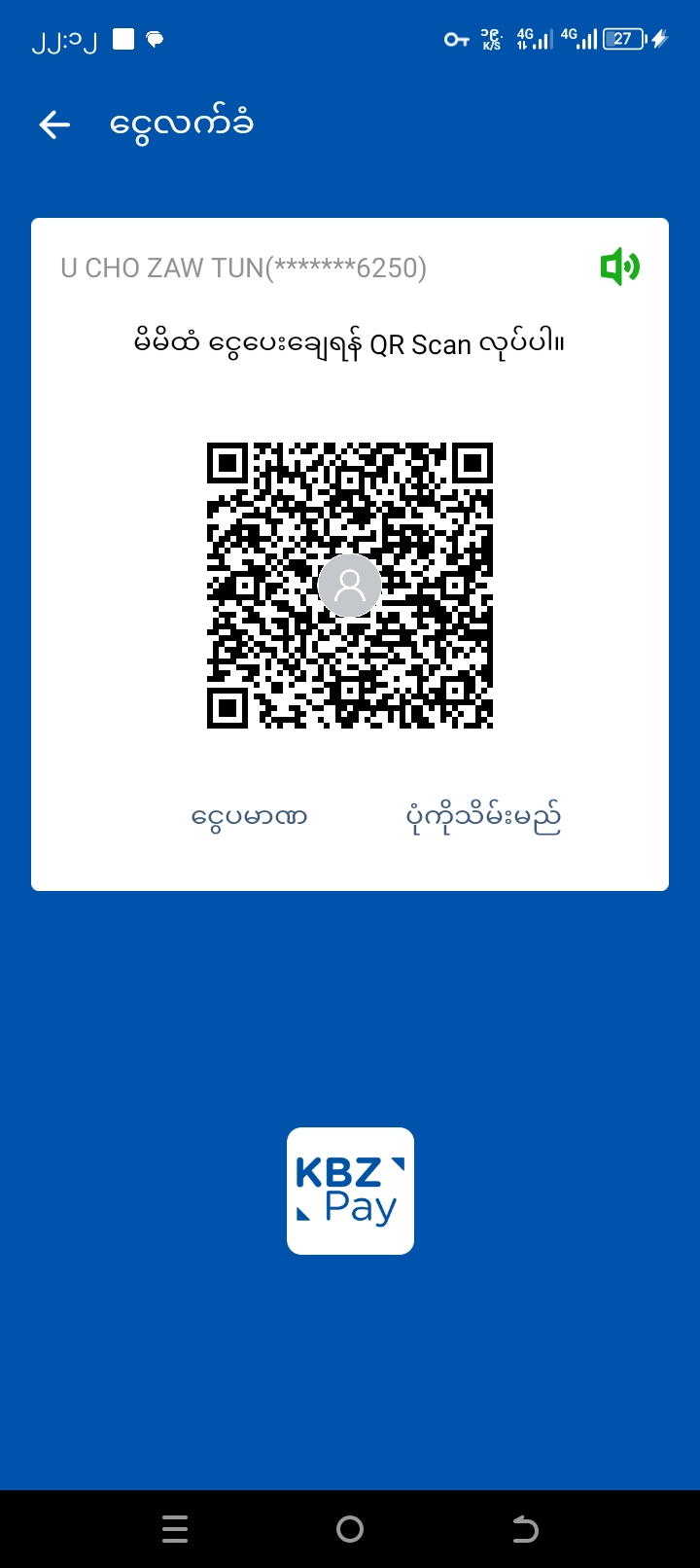Toggle the green sound speaker icon

619,267
